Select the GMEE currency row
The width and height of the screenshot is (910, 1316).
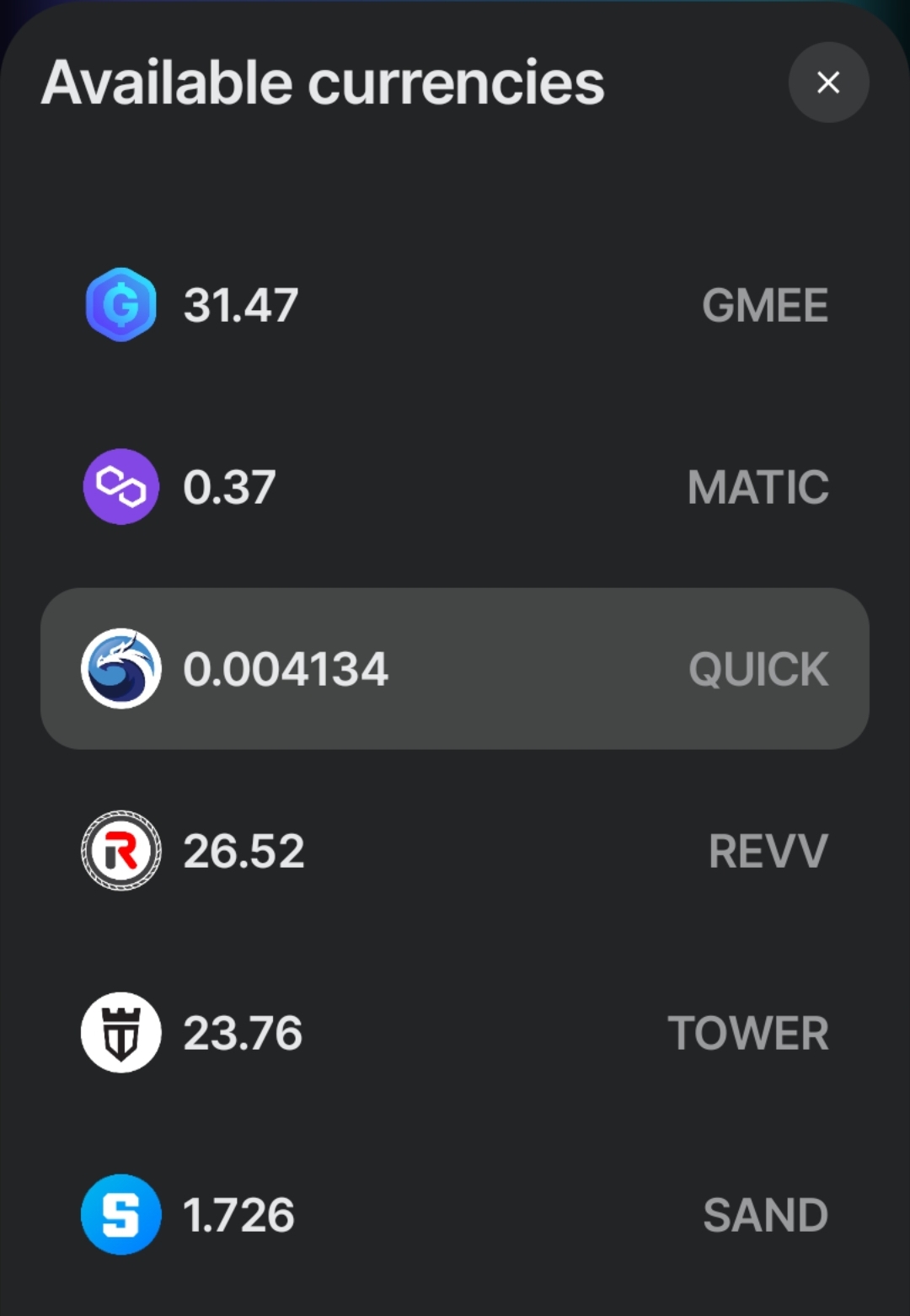(455, 305)
